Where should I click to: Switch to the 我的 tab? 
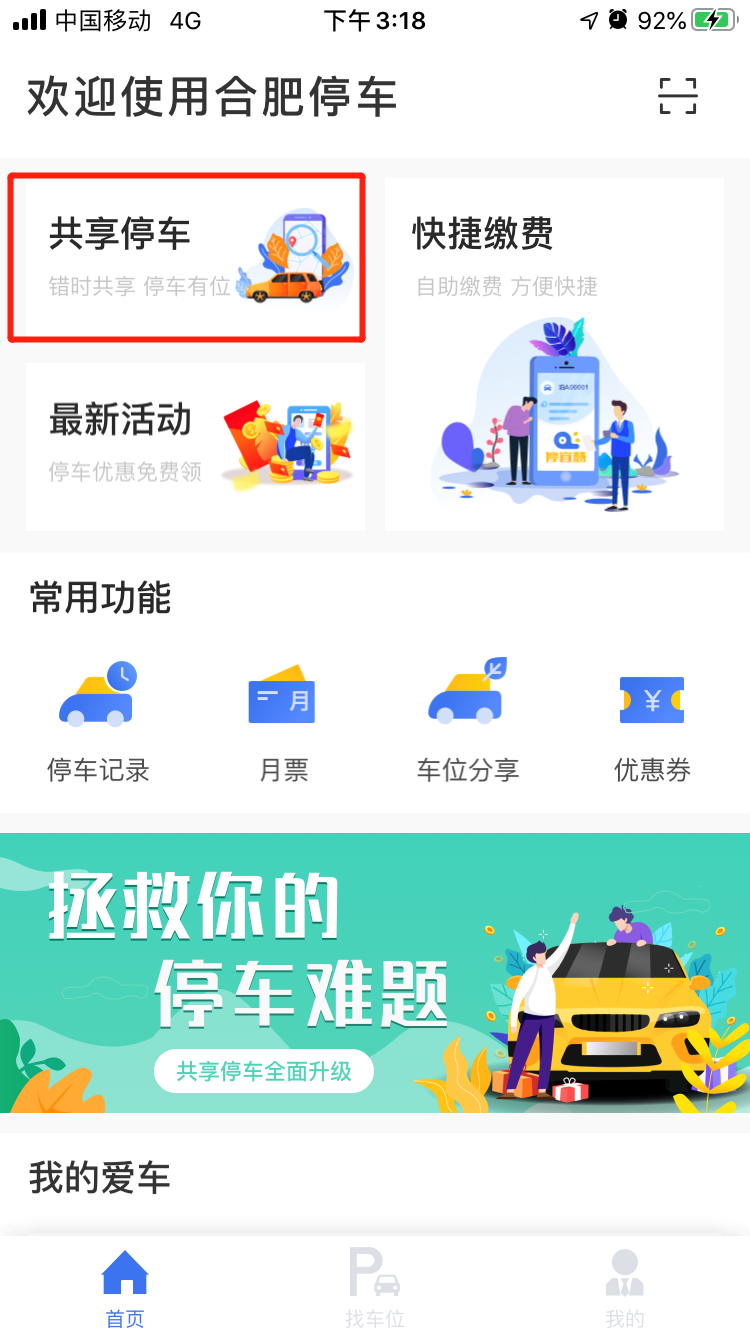[x=624, y=1288]
